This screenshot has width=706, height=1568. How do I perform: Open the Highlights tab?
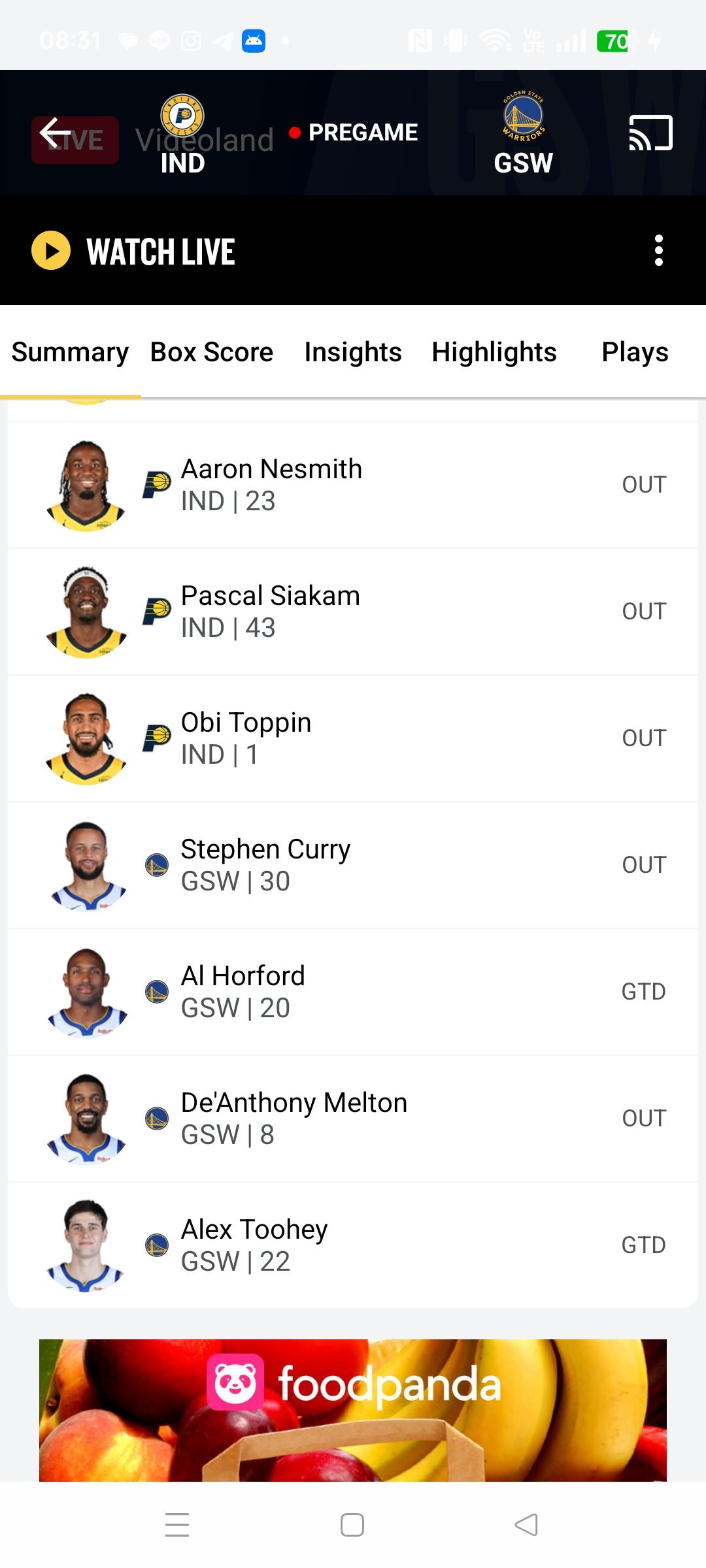pyautogui.click(x=494, y=352)
